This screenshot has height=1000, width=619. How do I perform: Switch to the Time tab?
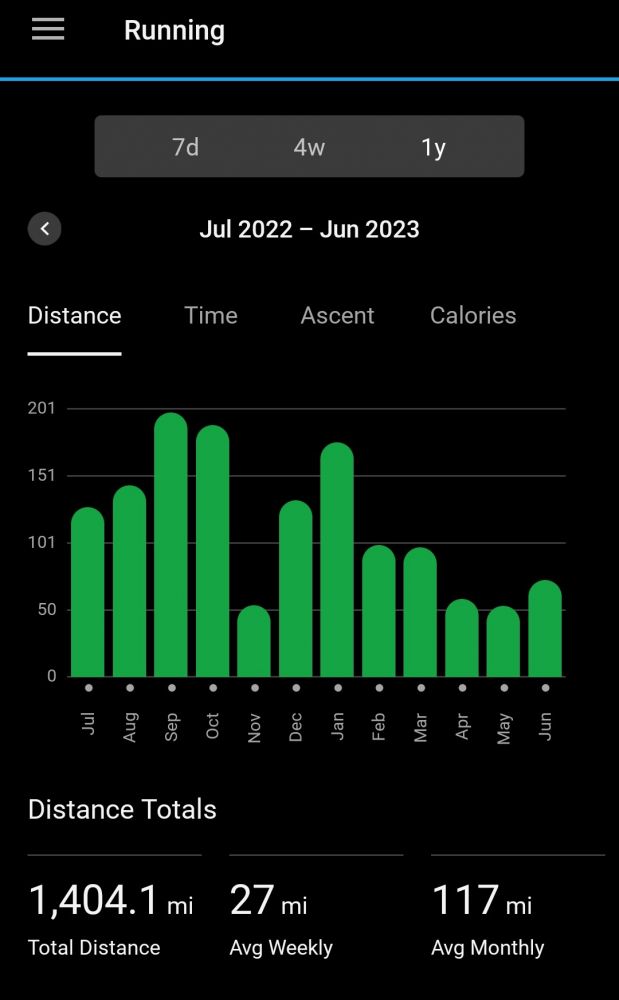[x=211, y=316]
